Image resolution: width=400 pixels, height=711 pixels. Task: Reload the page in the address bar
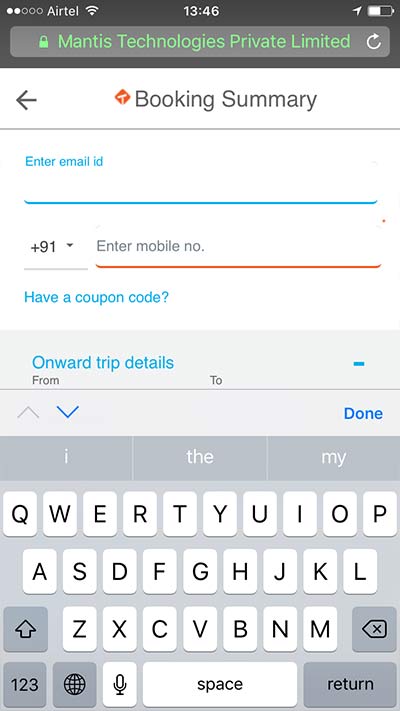click(x=373, y=42)
